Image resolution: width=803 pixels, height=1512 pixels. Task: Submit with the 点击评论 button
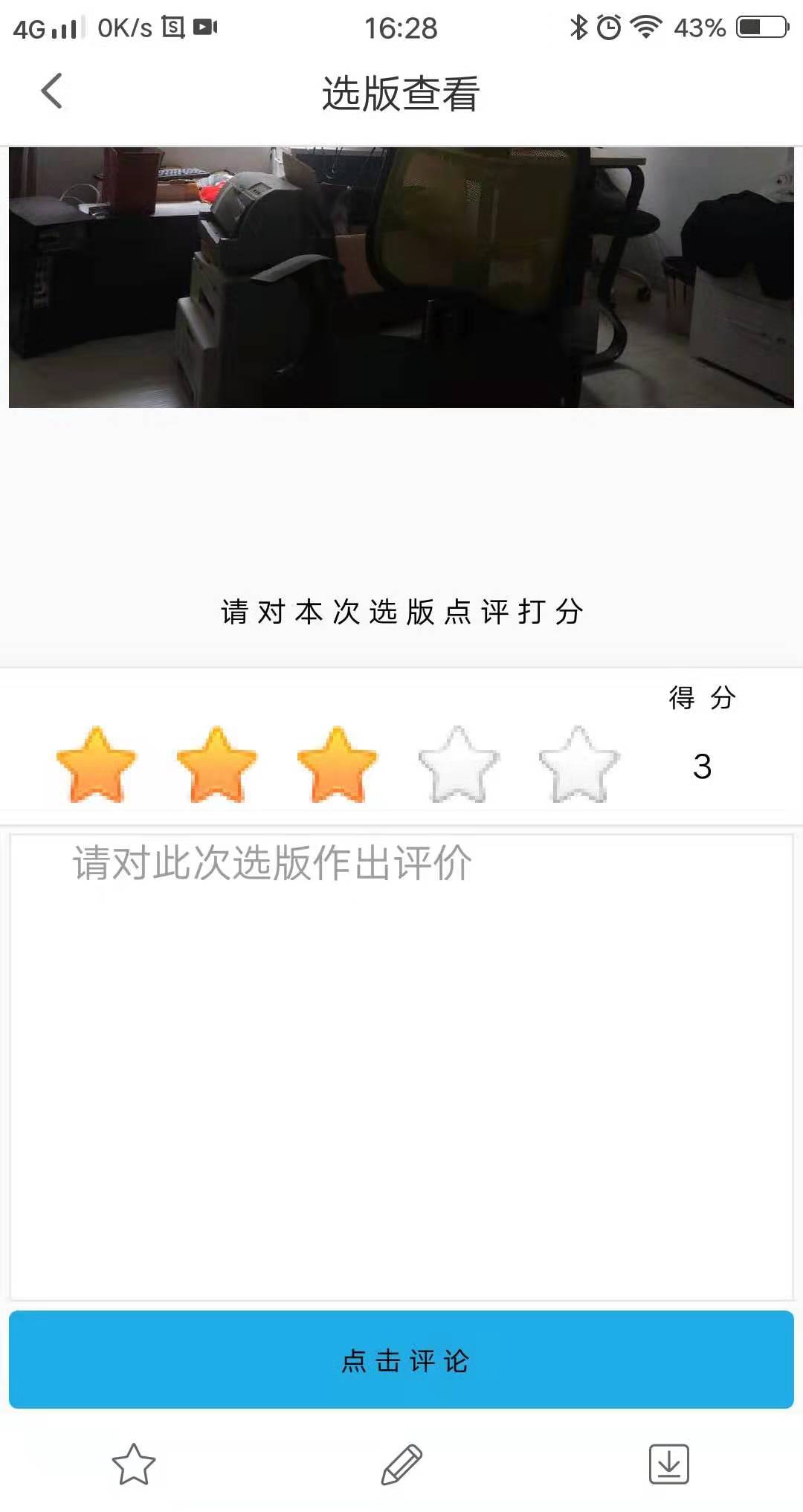[401, 1360]
